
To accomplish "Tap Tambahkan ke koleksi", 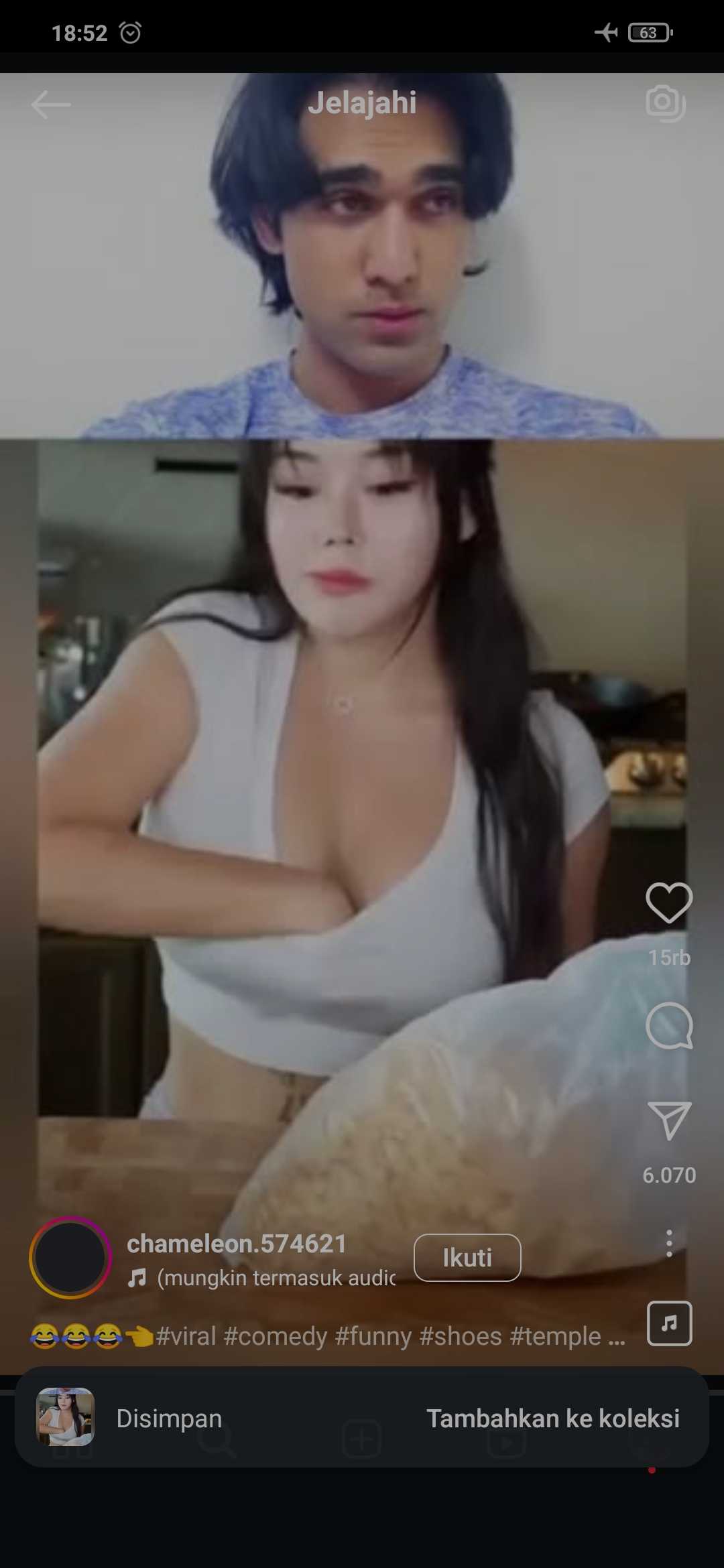I will pos(553,1419).
